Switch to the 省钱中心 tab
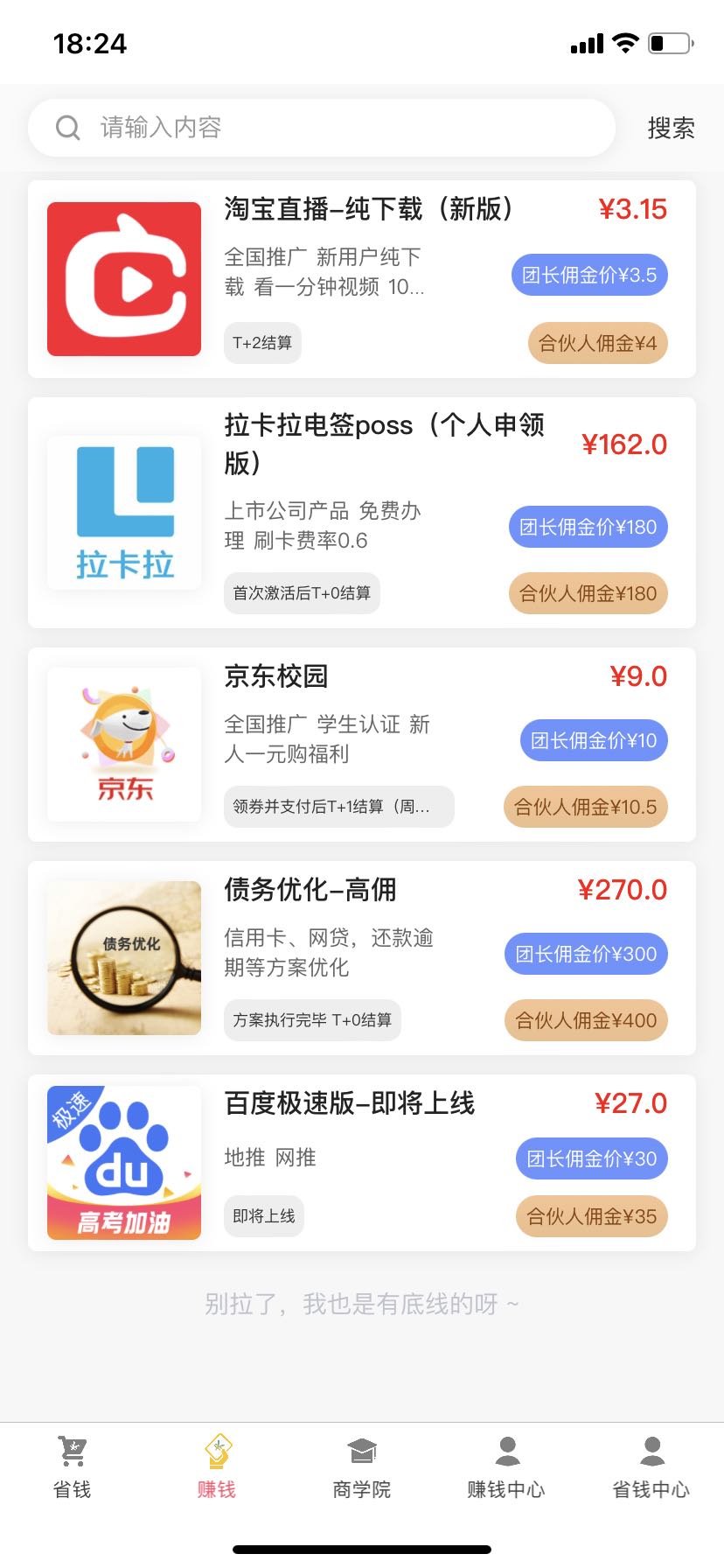 pyautogui.click(x=651, y=1467)
